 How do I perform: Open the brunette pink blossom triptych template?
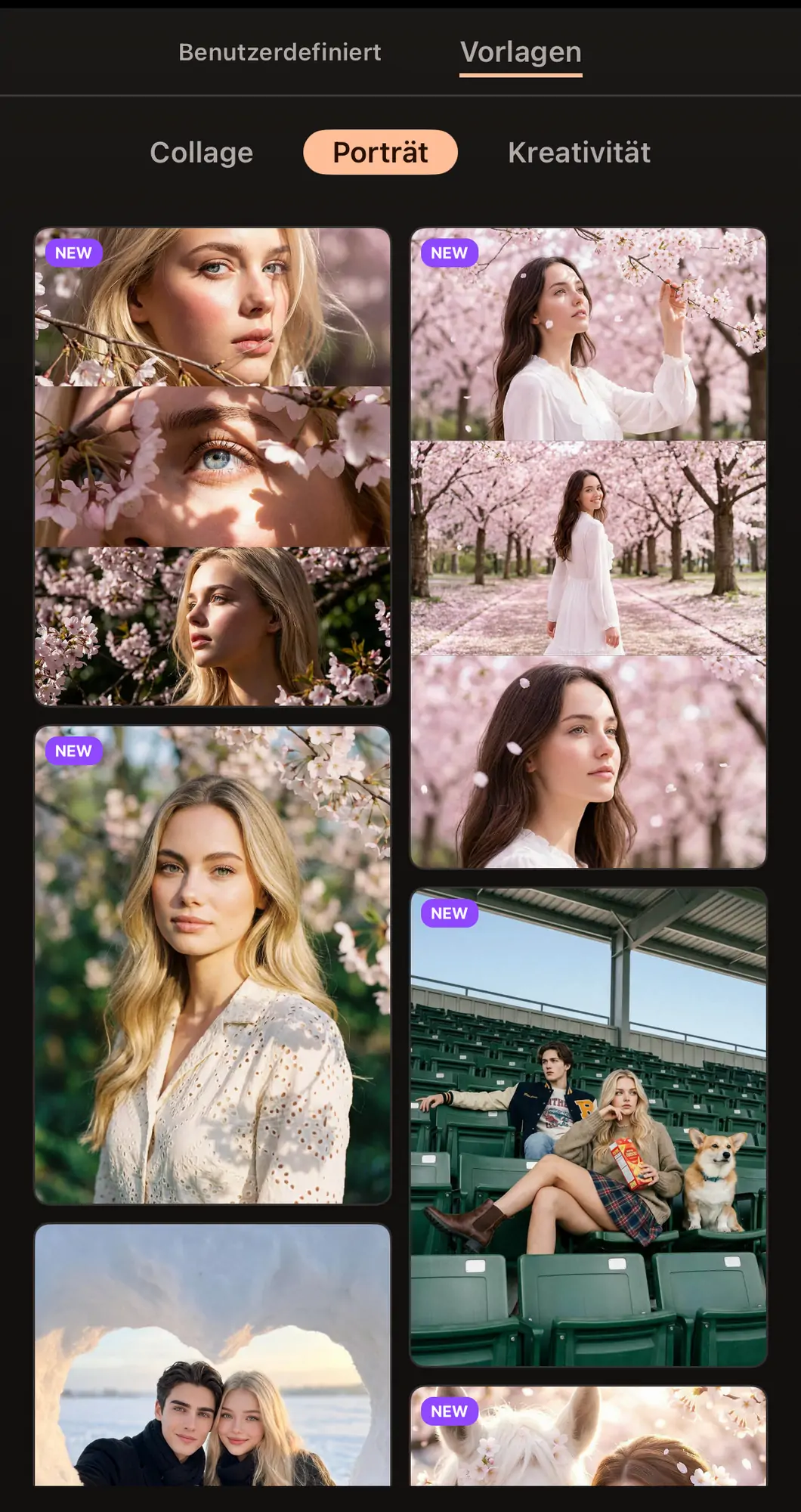tap(588, 547)
